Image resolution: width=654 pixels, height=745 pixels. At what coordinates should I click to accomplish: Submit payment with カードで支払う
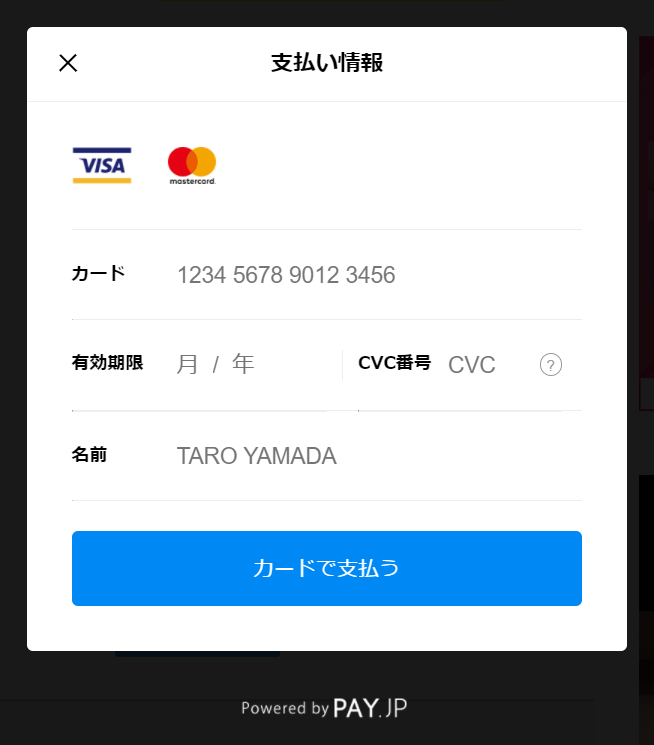[327, 568]
